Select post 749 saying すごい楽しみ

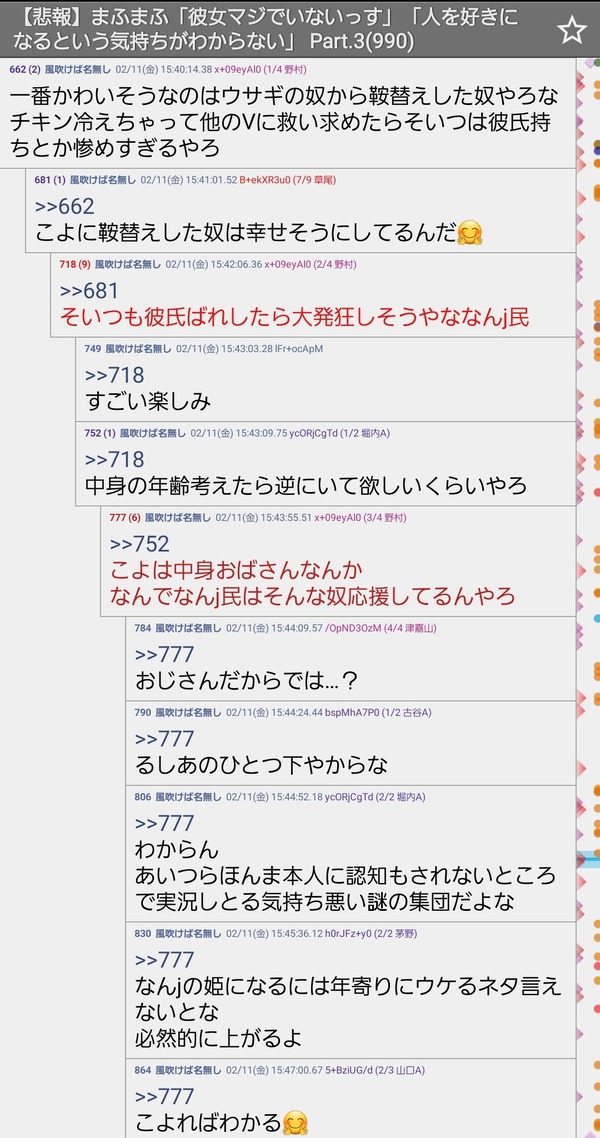tap(326, 379)
